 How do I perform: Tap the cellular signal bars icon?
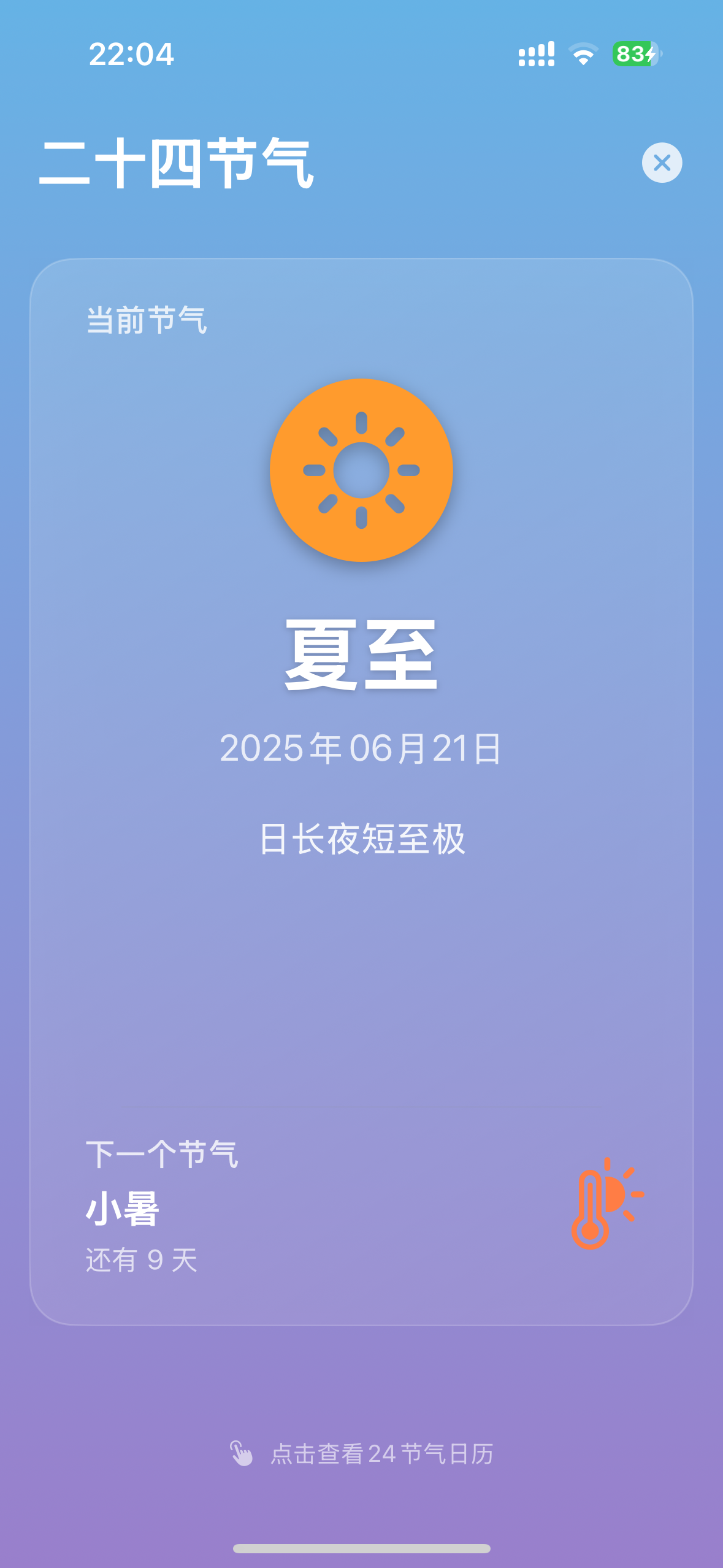(x=537, y=55)
